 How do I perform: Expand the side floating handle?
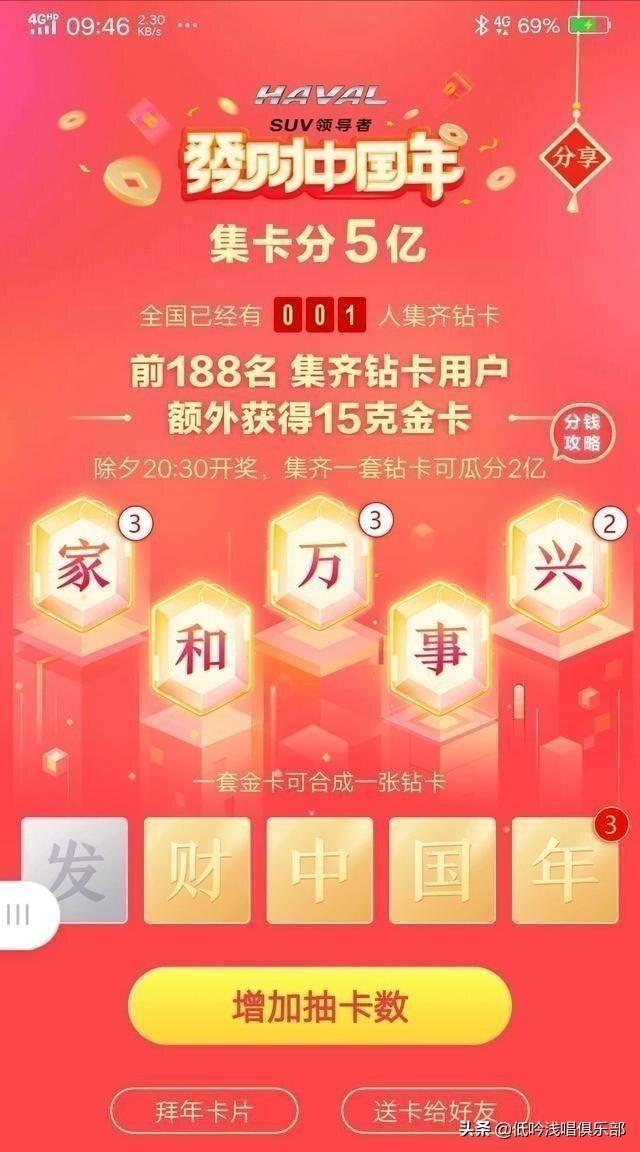pos(22,914)
